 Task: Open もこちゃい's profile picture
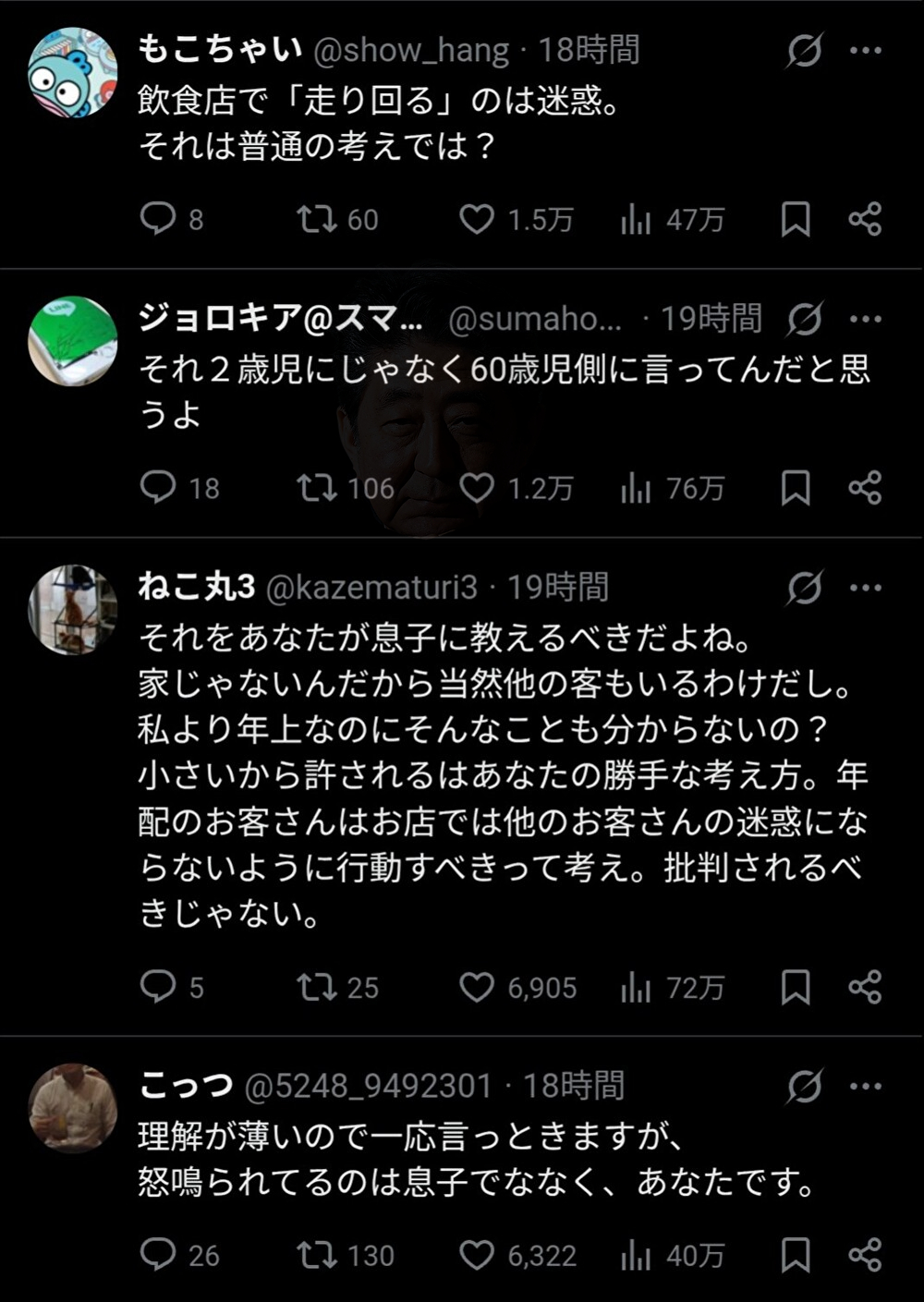[x=73, y=73]
